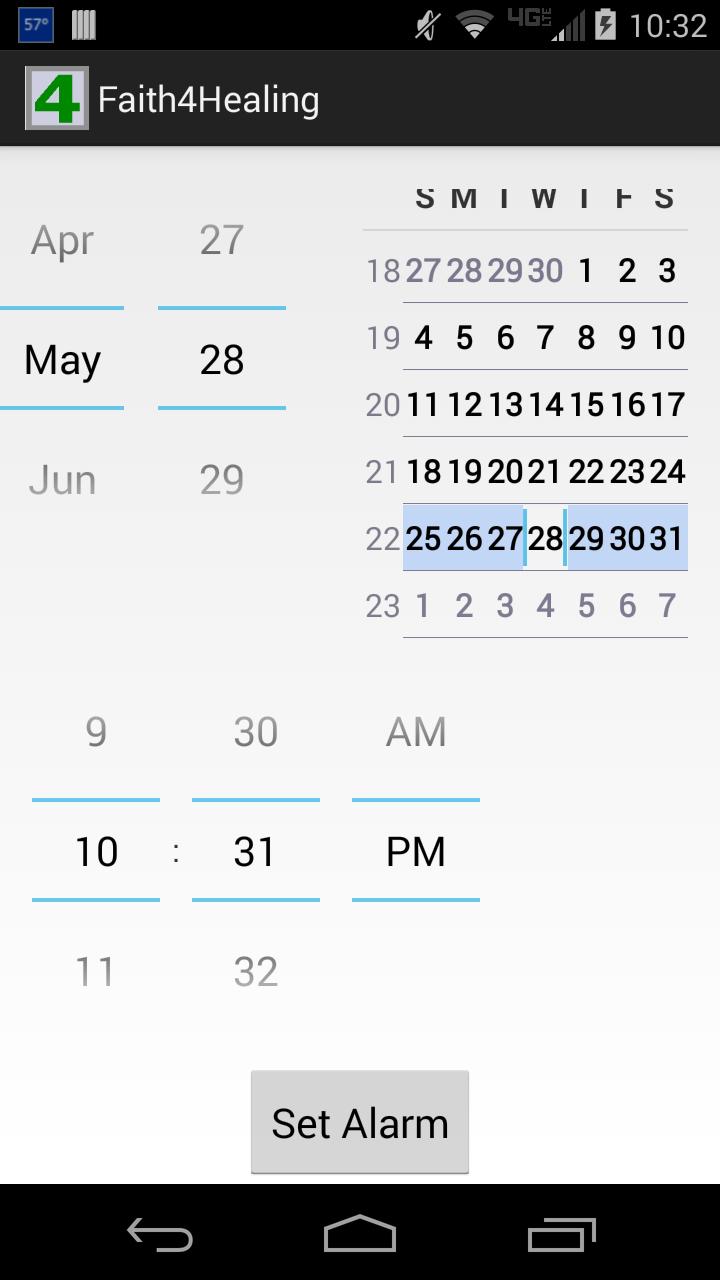Choose day 27 in the day picker
The width and height of the screenshot is (720, 1280).
coord(221,240)
